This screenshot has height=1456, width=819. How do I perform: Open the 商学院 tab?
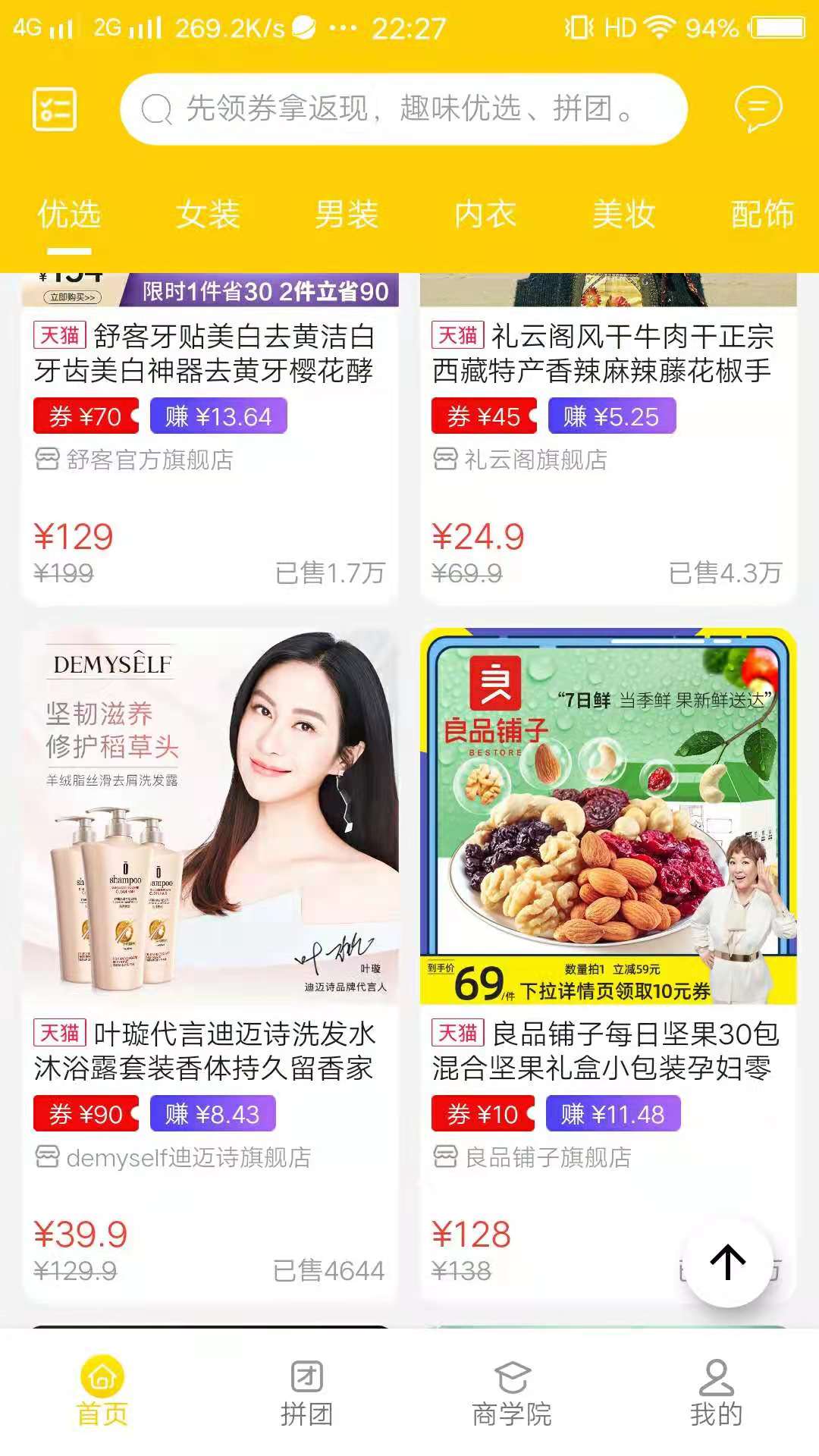(512, 1392)
